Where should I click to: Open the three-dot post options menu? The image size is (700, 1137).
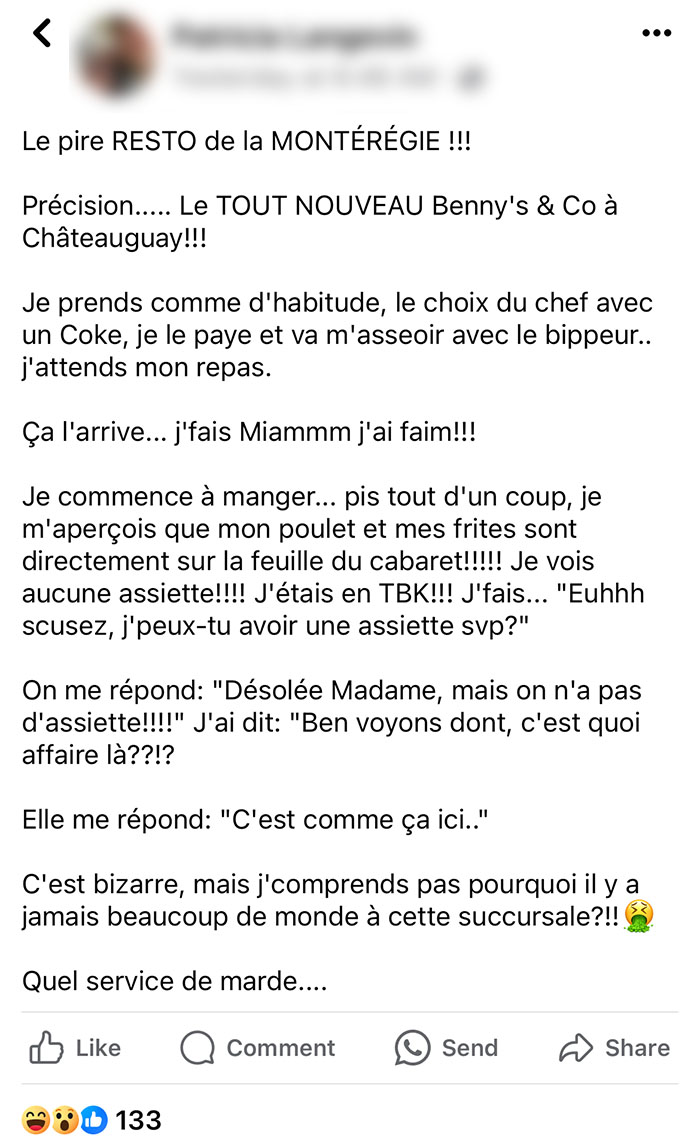click(656, 33)
